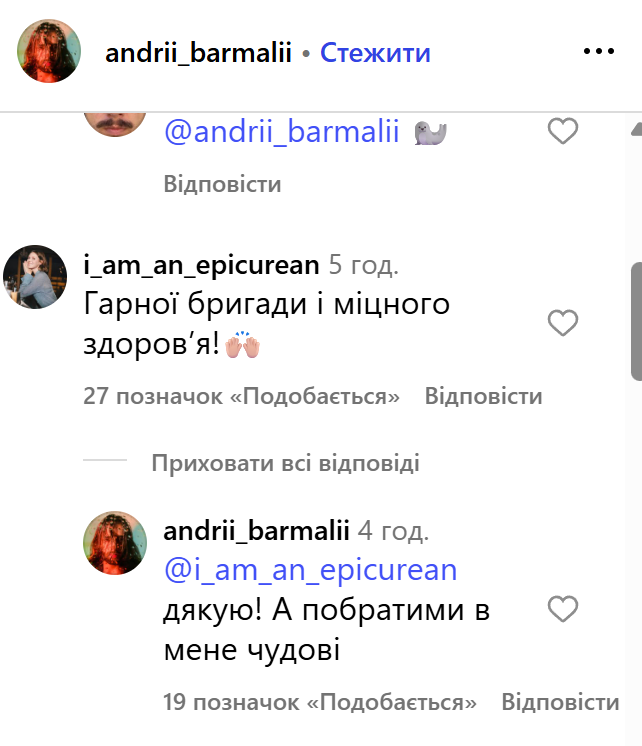
Task: Open i_am_an_epicurean's profile
Action: tap(200, 265)
